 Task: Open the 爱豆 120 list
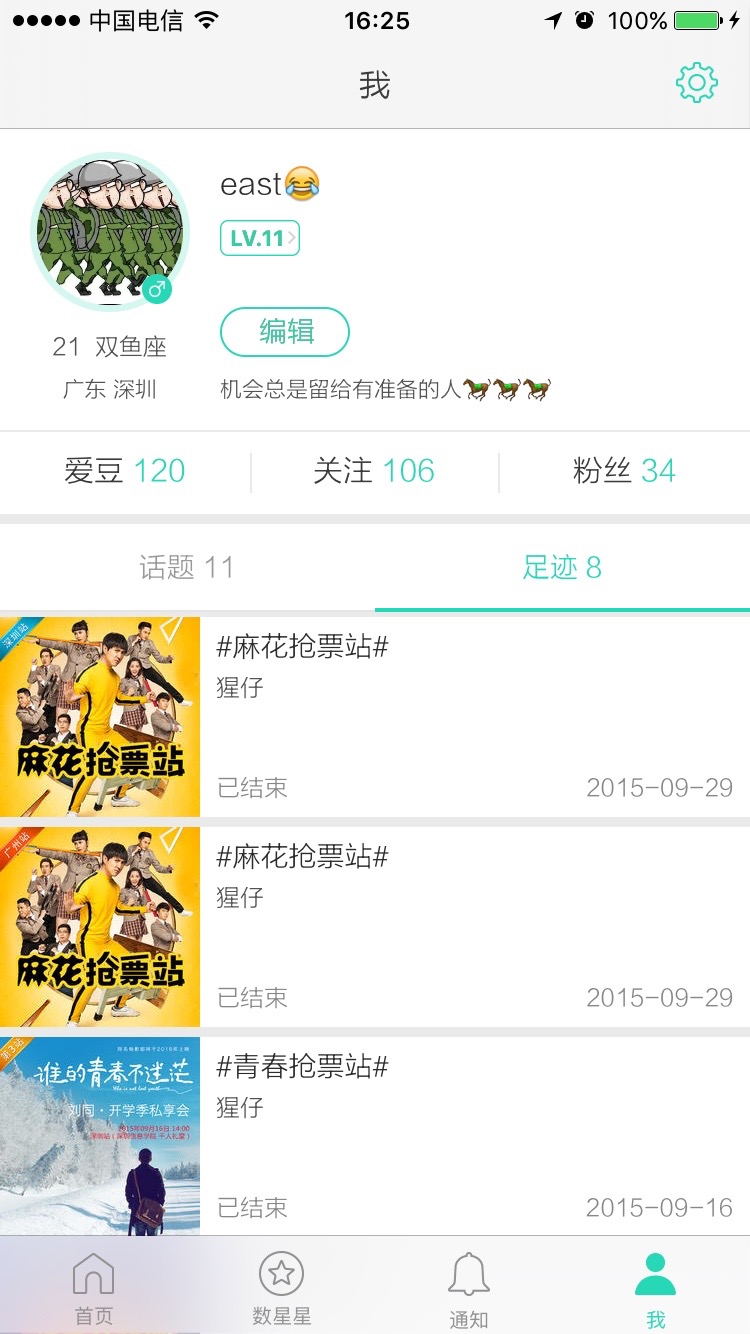coord(125,471)
